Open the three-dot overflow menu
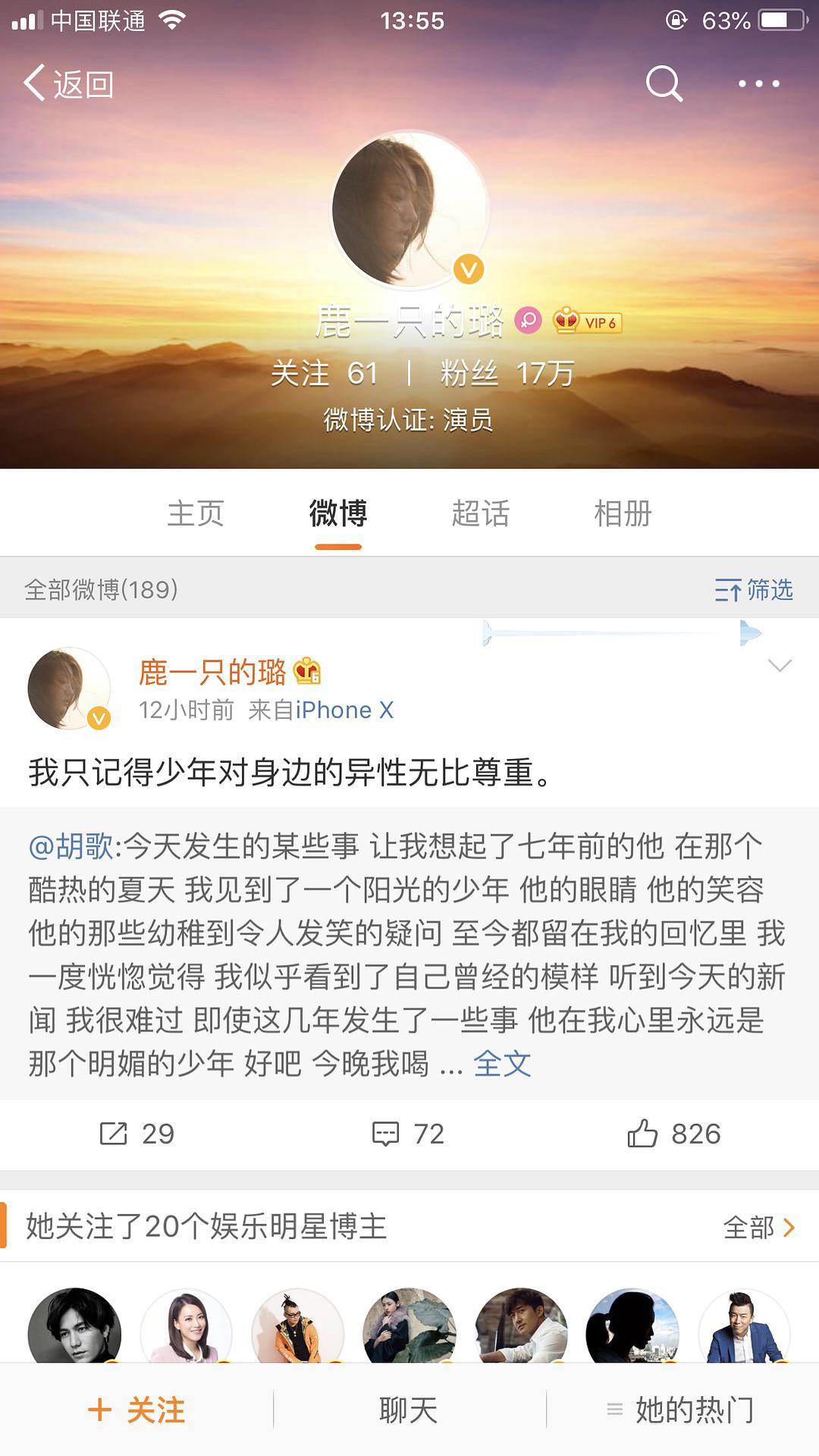This screenshot has height=1456, width=819. [759, 83]
